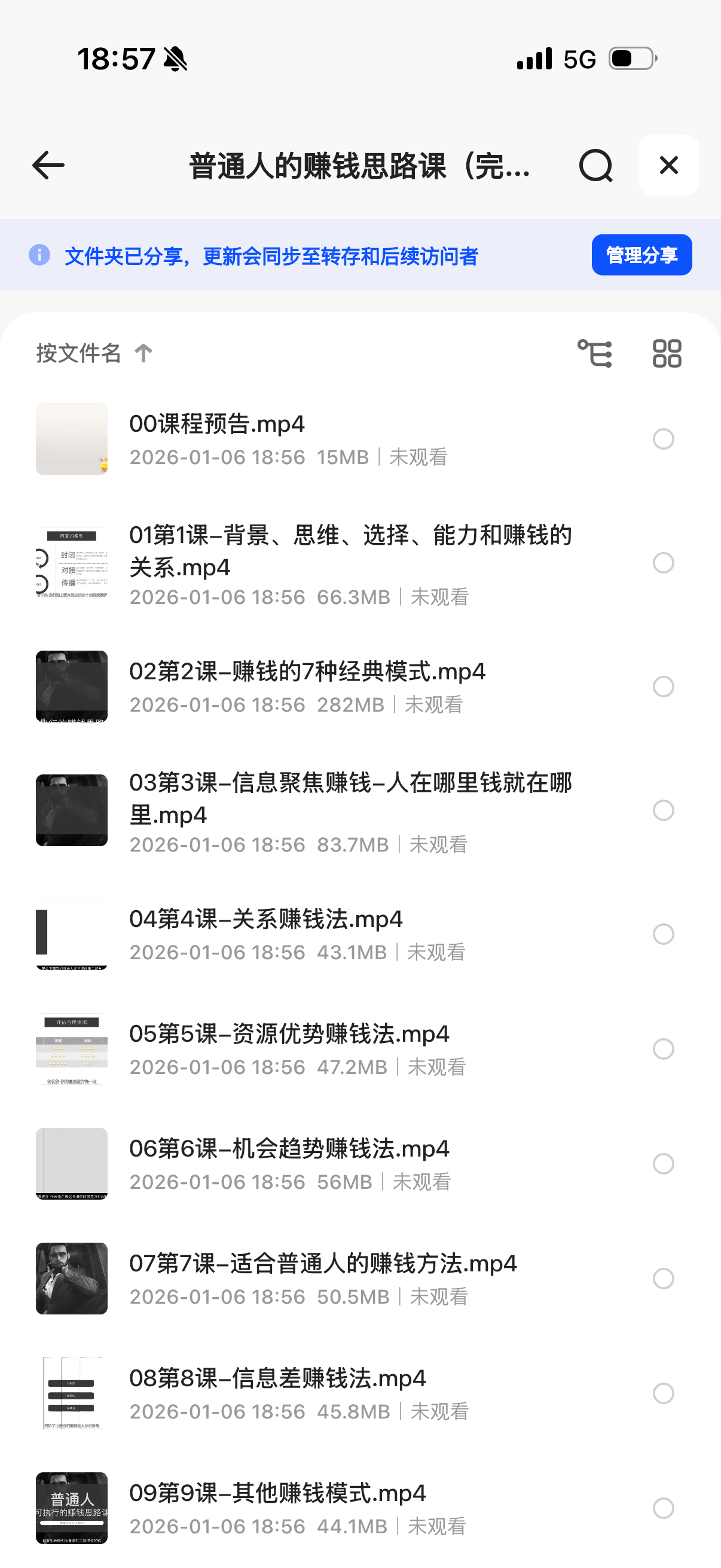Open 09第9课-其他赚钱模式.mp4
The height and width of the screenshot is (1568, 721).
coord(277,1493)
